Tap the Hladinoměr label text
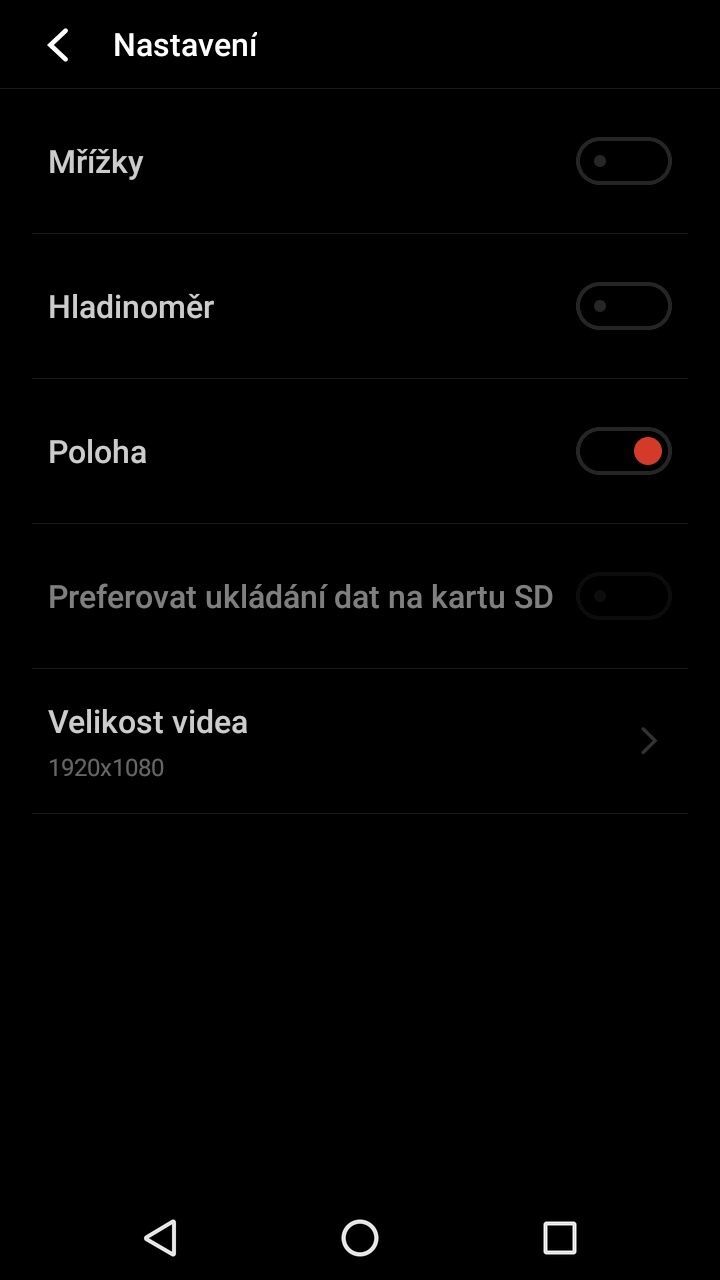The height and width of the screenshot is (1280, 720). click(x=131, y=306)
